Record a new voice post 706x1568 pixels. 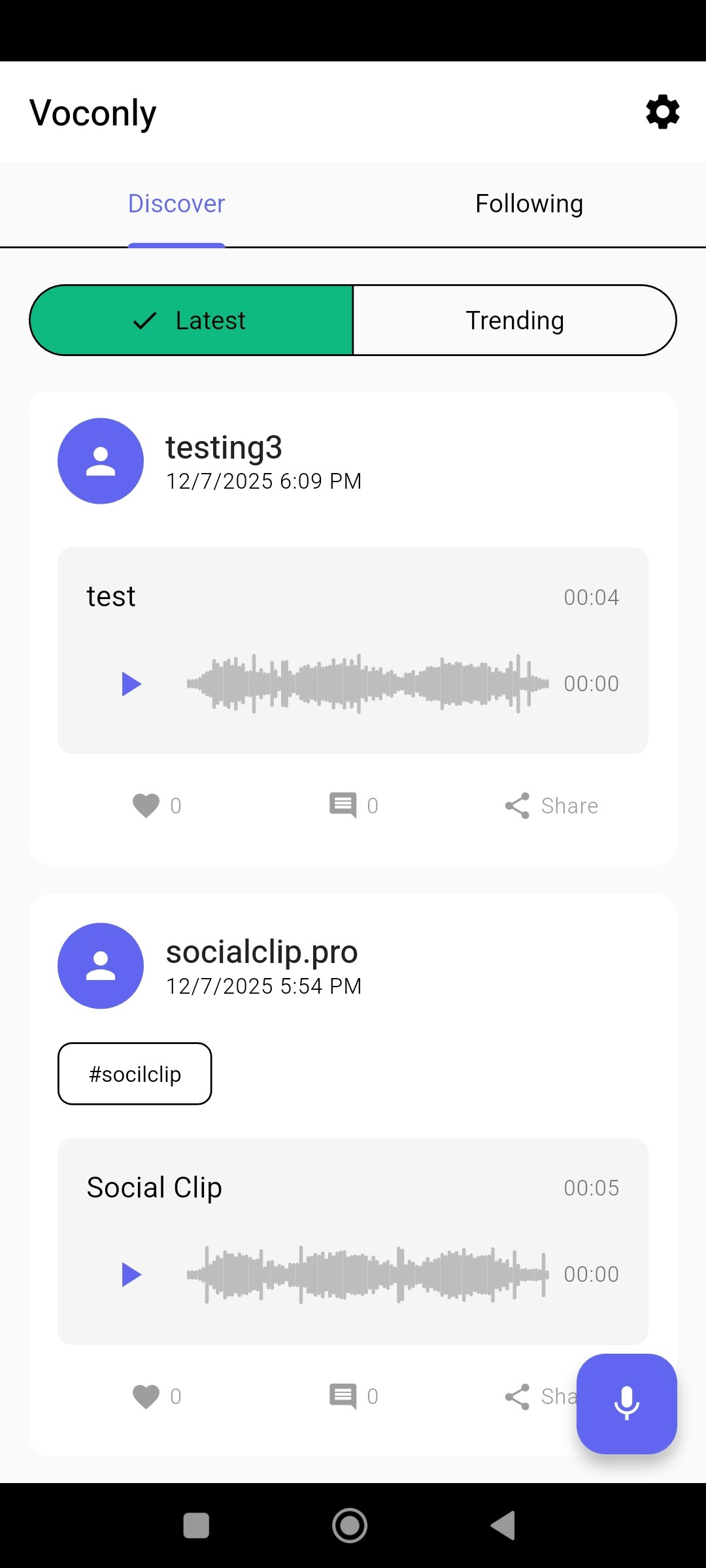[626, 1403]
